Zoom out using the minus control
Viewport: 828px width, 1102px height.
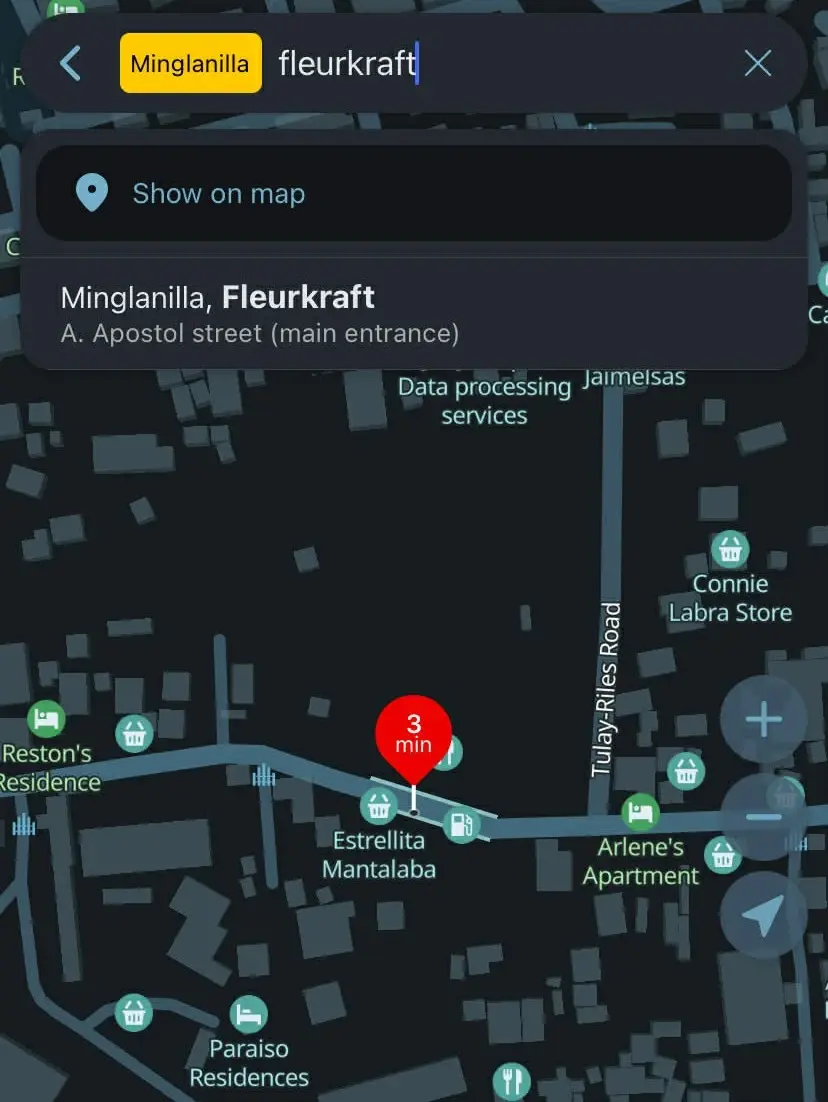(763, 816)
